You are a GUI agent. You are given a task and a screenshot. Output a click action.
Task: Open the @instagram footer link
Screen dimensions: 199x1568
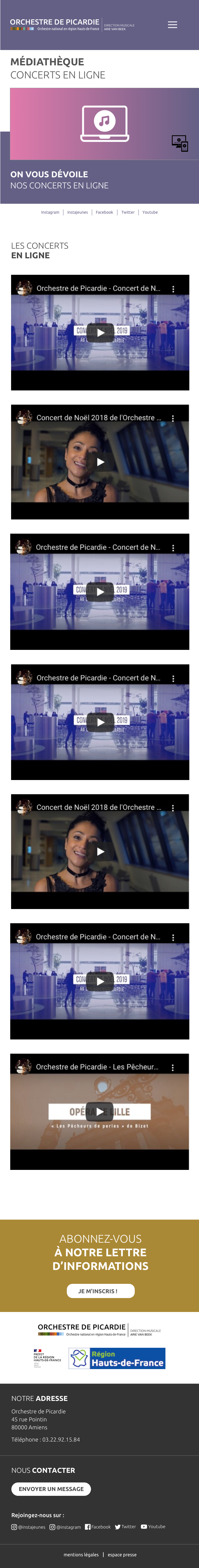pyautogui.click(x=65, y=1527)
